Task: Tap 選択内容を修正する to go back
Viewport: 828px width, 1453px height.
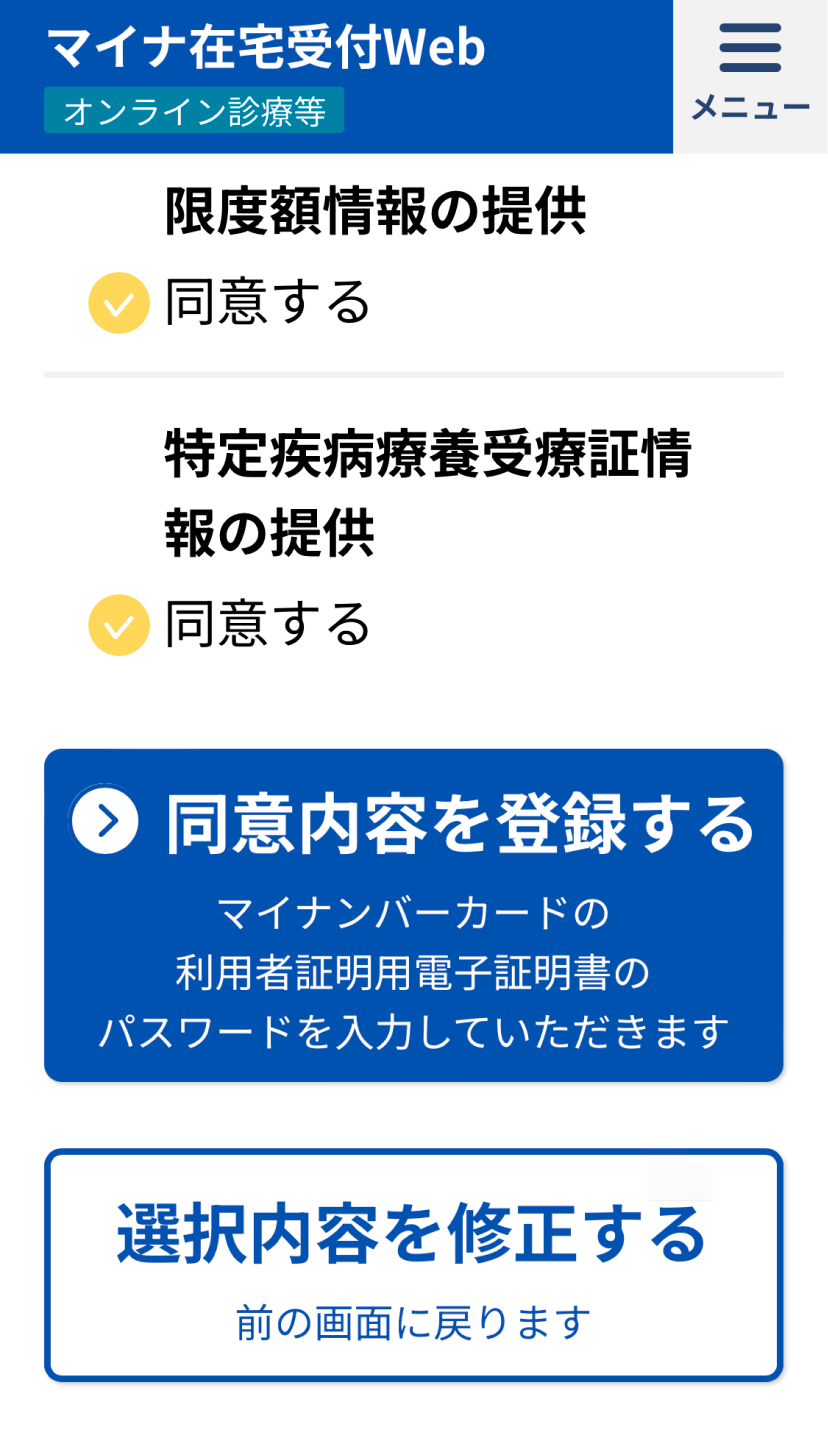Action: pyautogui.click(x=413, y=1265)
